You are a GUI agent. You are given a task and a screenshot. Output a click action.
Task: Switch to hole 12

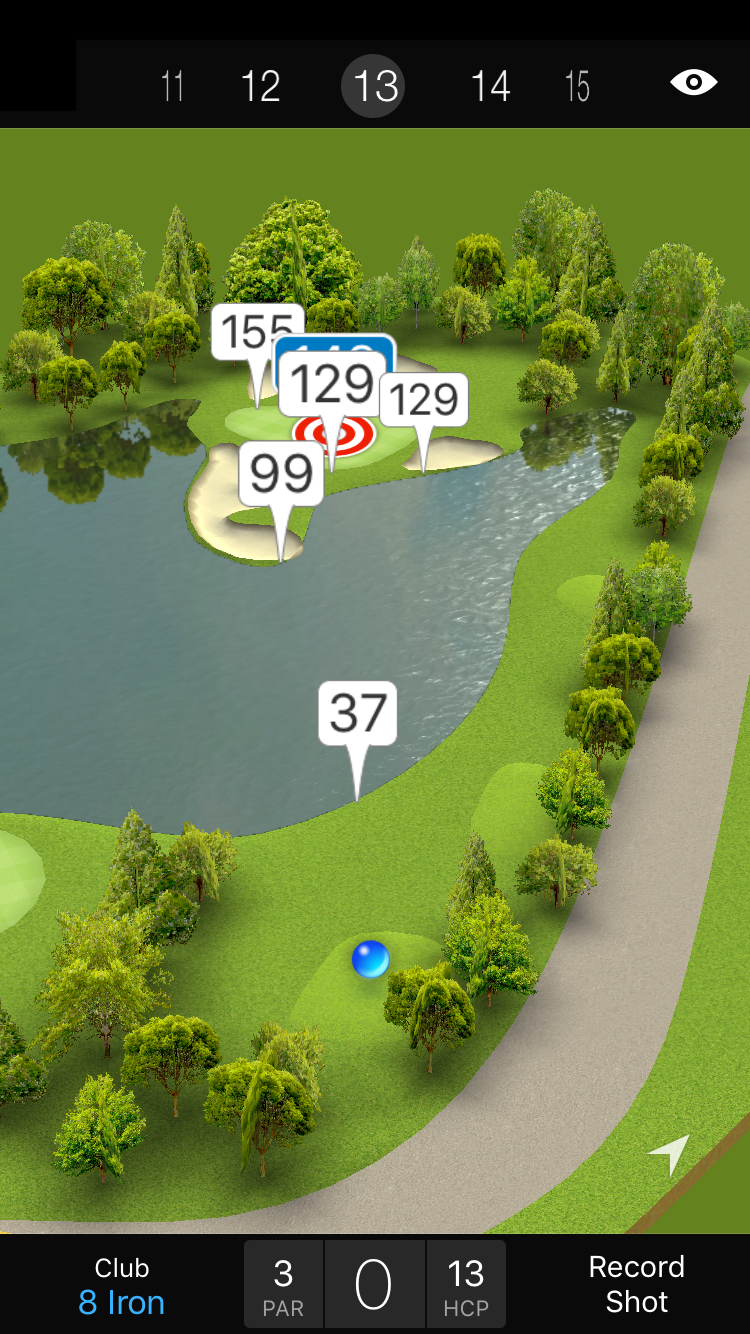260,87
